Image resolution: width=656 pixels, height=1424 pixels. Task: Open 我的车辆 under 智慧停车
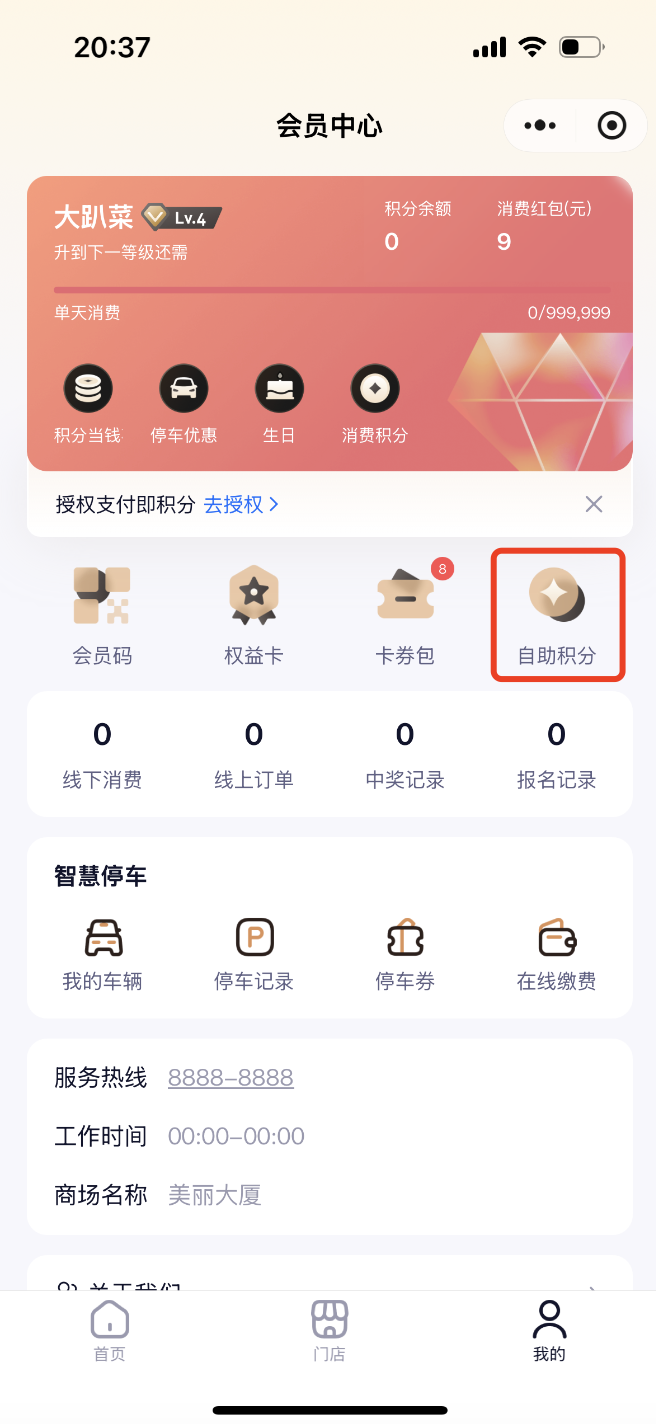click(102, 954)
